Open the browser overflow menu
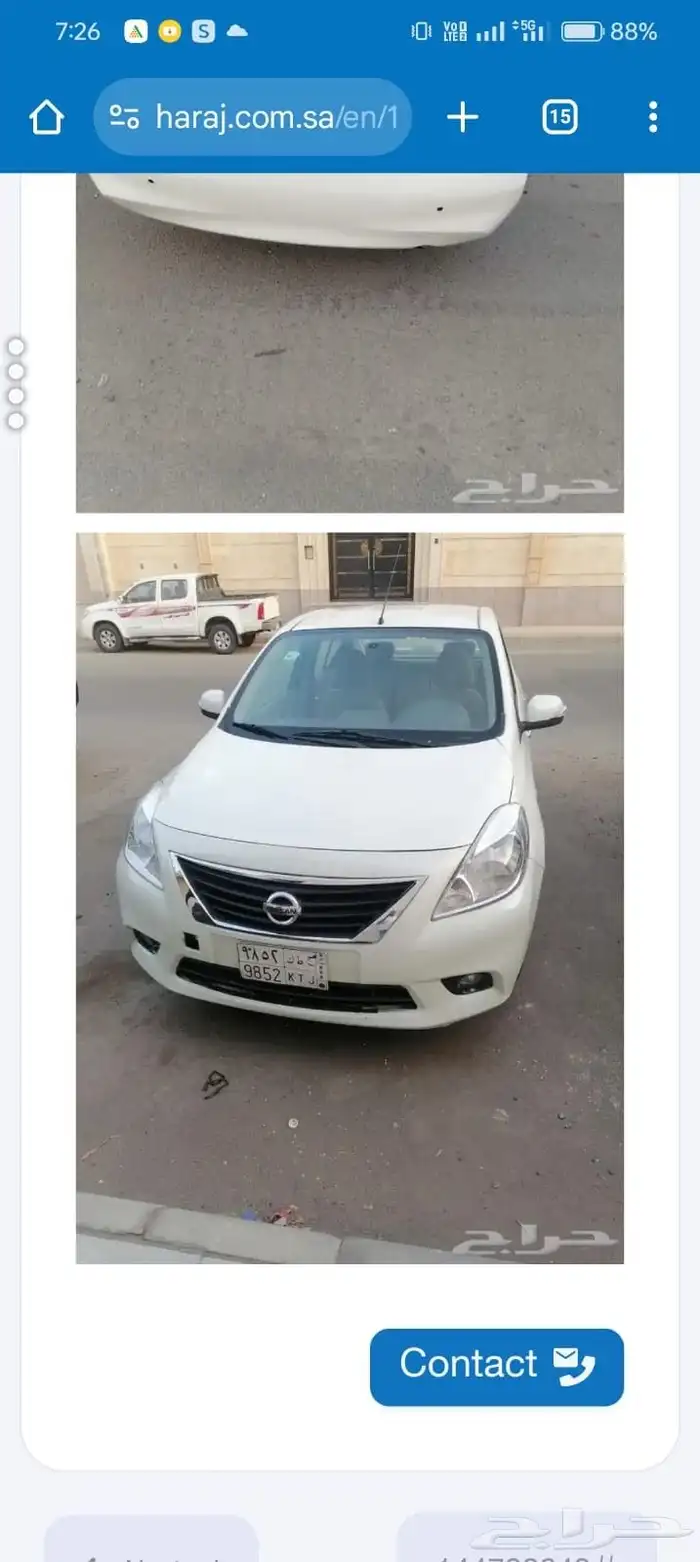The width and height of the screenshot is (700, 1562). (652, 118)
